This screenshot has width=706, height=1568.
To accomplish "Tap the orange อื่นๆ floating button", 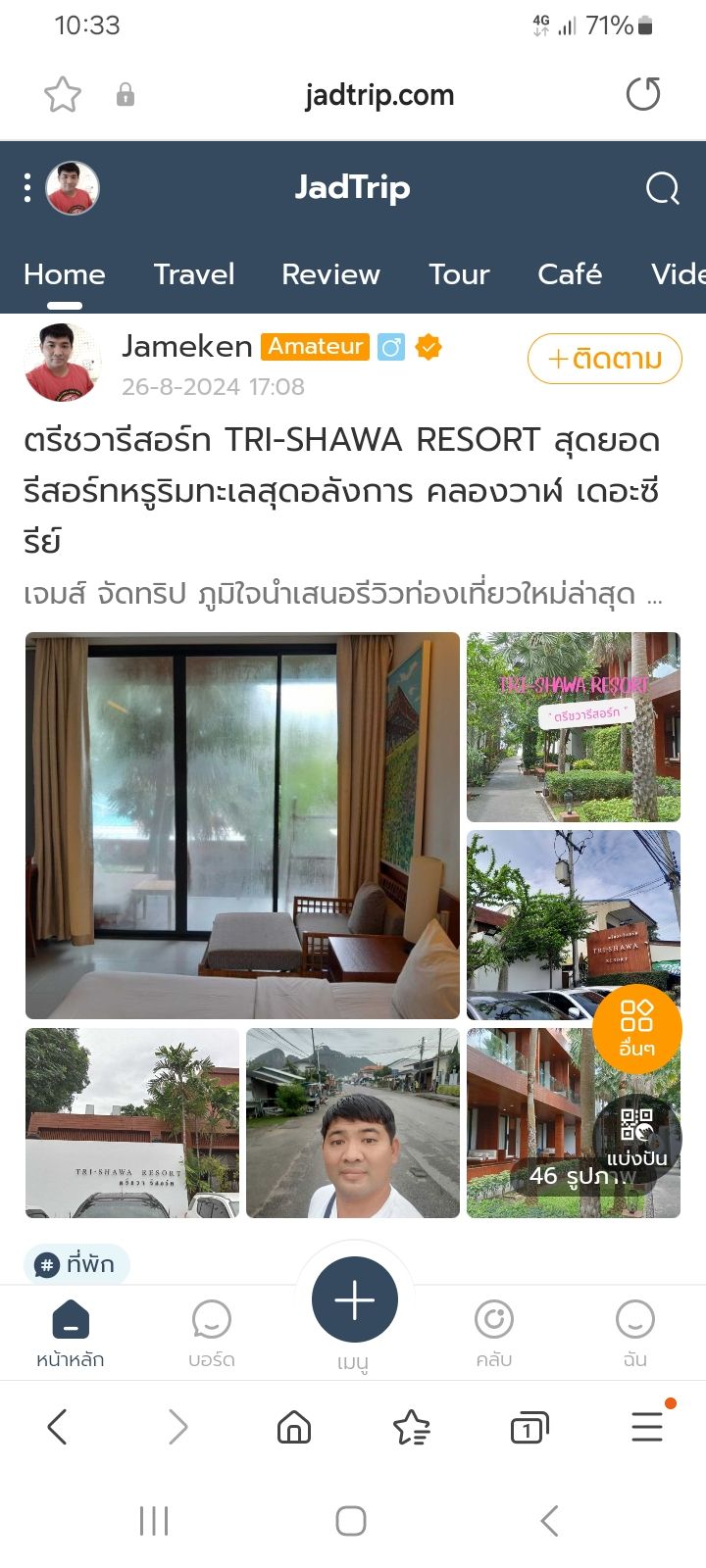I will tap(636, 1028).
